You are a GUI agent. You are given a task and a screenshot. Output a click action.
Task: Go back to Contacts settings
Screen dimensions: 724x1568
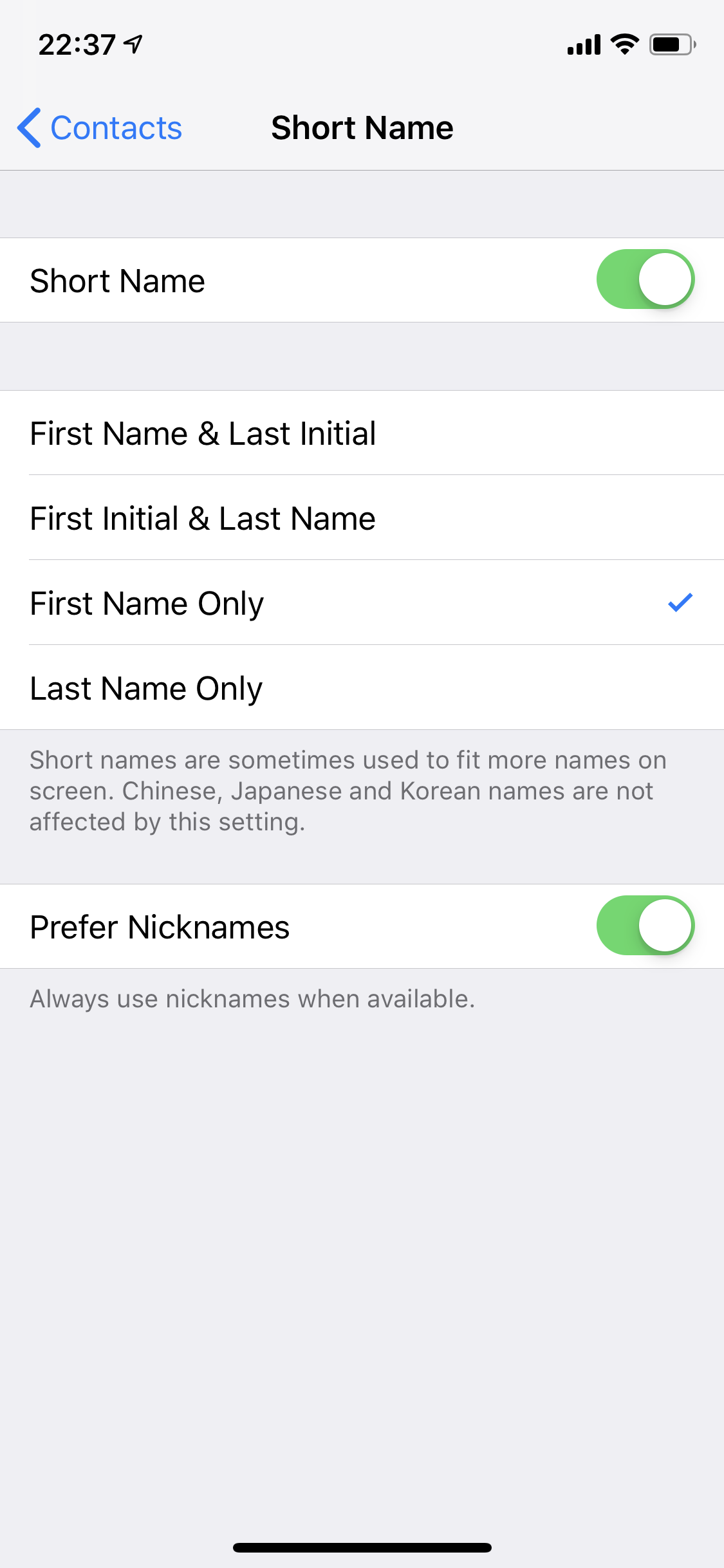point(100,128)
